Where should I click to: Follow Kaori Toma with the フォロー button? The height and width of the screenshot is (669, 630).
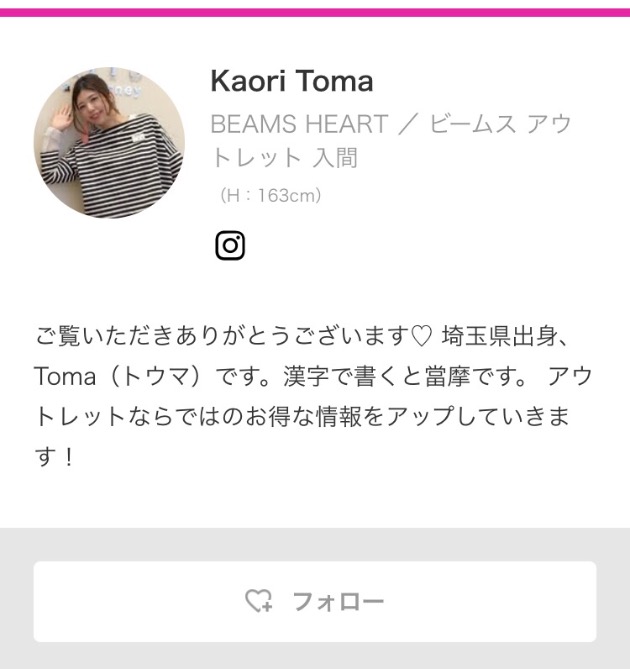pos(315,601)
